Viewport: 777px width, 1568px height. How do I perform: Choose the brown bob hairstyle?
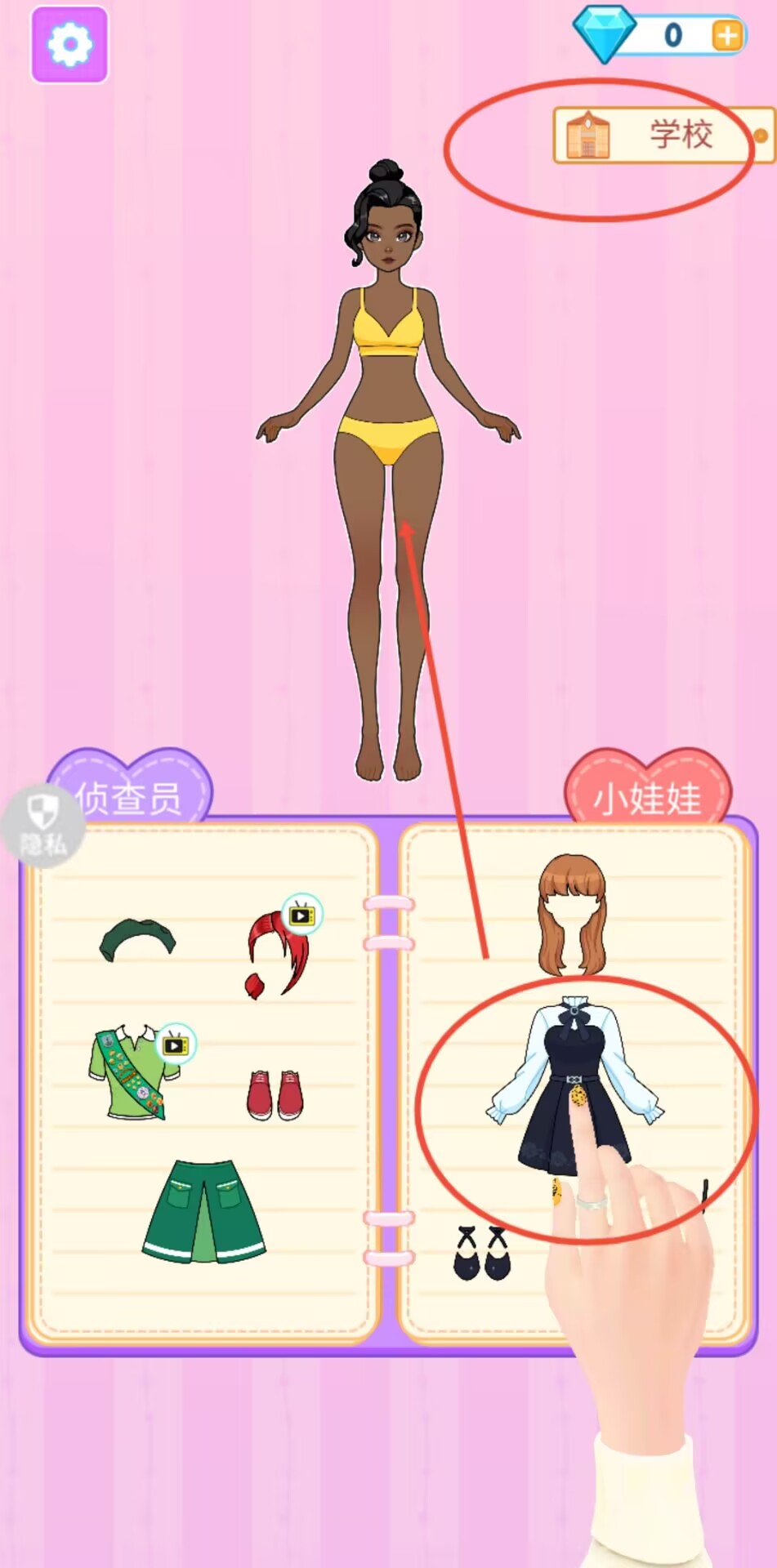pyautogui.click(x=572, y=915)
